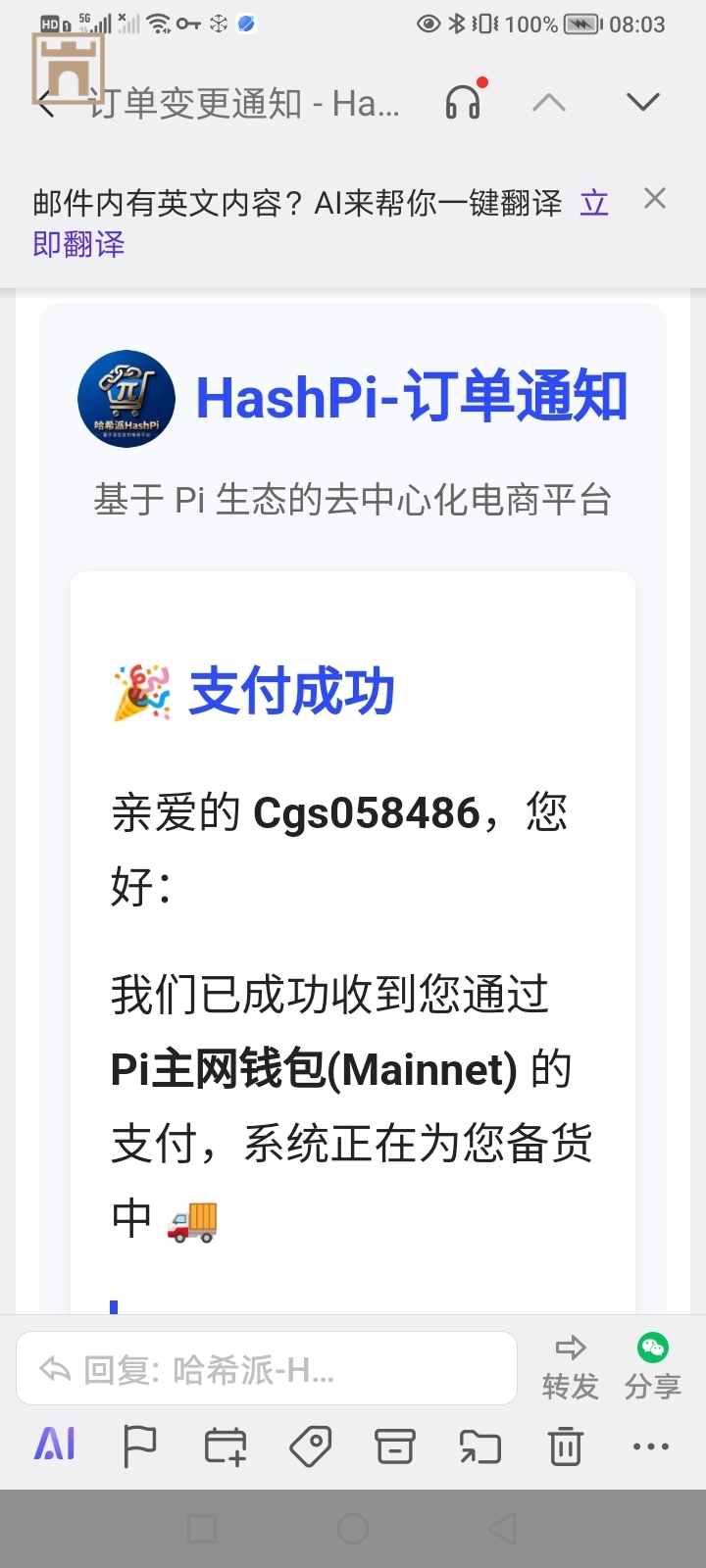The height and width of the screenshot is (1568, 706).
Task: Delete this email
Action: (566, 1445)
